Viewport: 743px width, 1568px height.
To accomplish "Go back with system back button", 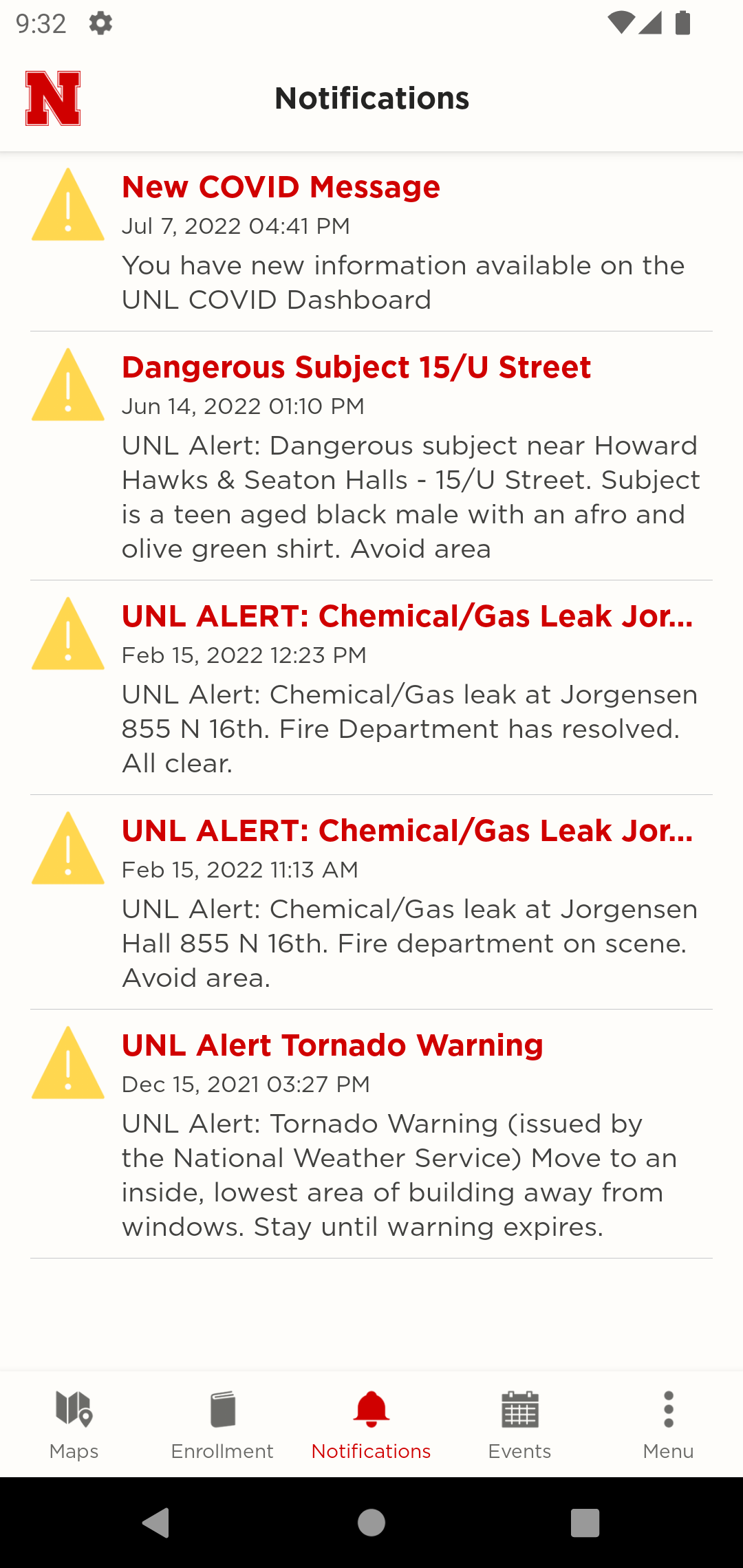I will point(156,1523).
